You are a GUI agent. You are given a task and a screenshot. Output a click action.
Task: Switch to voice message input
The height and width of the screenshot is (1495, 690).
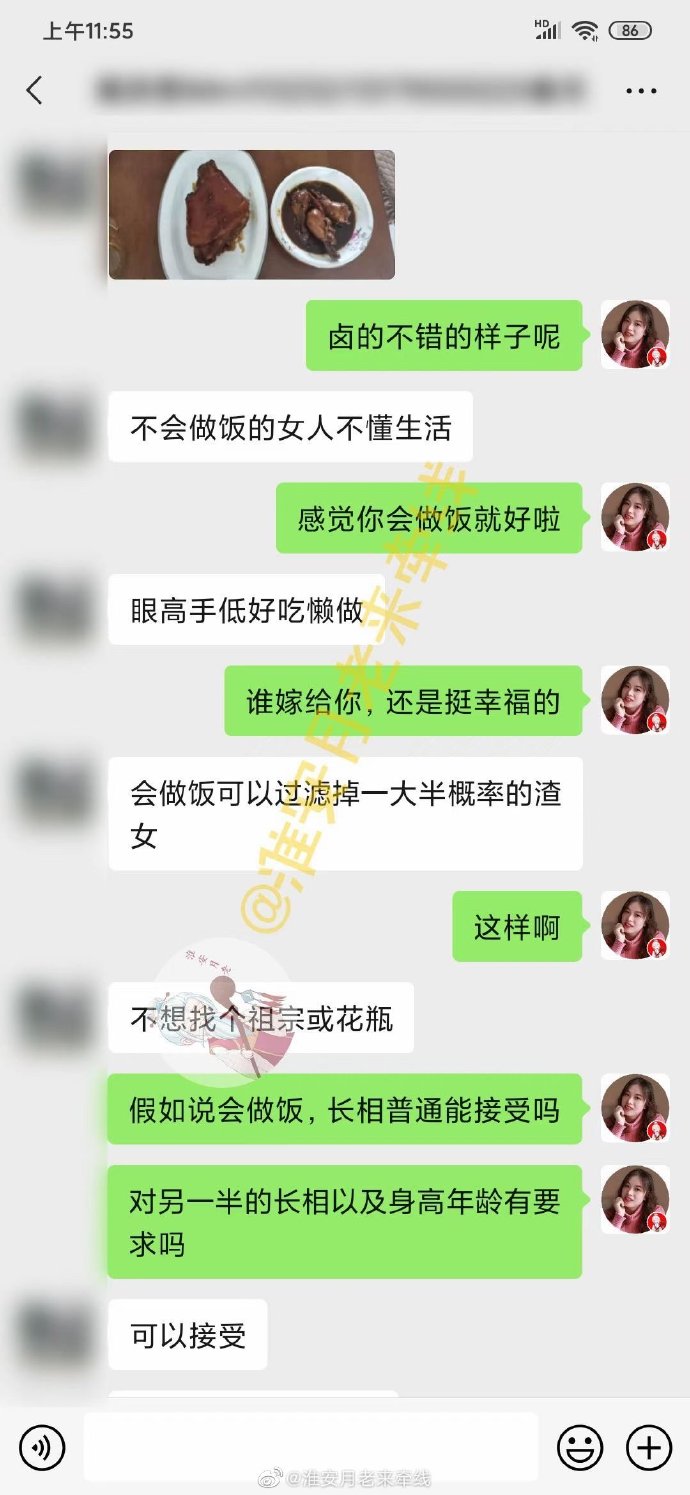42,1447
